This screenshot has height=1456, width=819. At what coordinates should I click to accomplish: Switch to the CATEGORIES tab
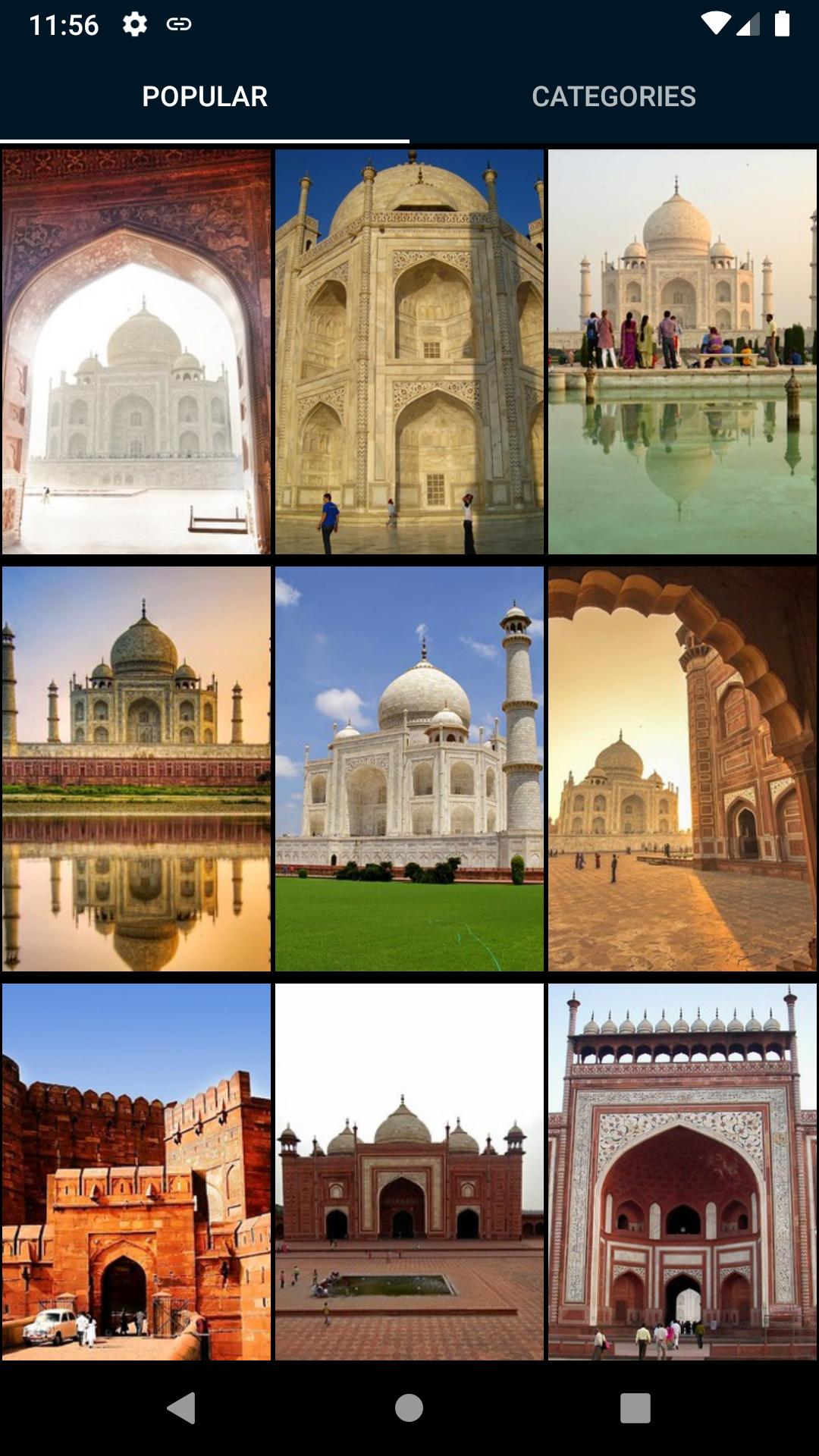click(614, 96)
